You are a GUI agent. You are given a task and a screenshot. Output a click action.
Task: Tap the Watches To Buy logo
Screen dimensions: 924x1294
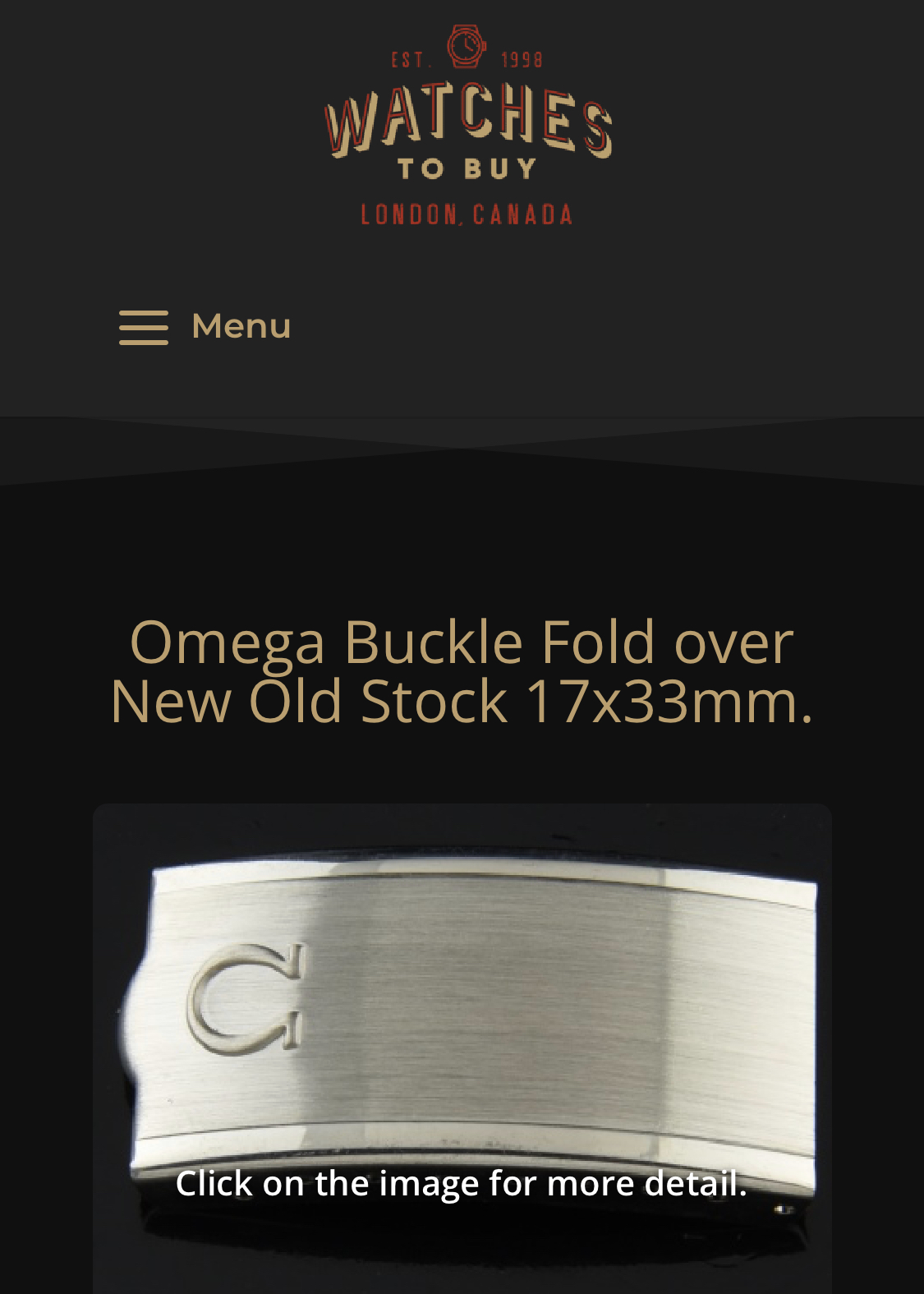click(x=467, y=125)
